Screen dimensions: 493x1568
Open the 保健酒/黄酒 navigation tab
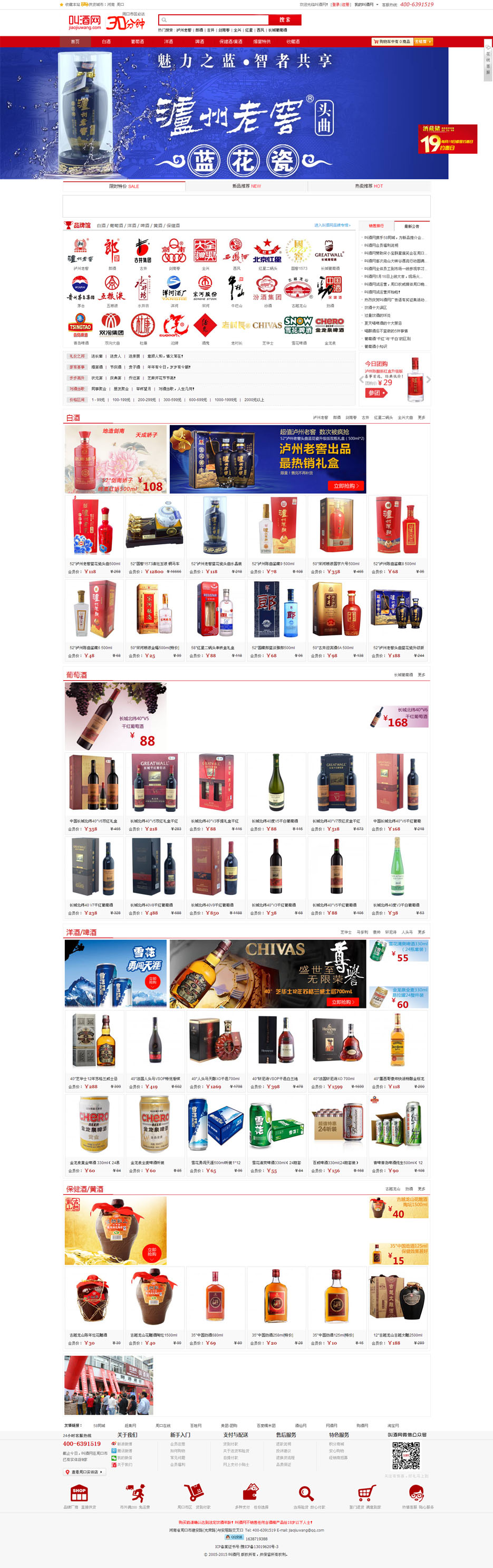[230, 42]
